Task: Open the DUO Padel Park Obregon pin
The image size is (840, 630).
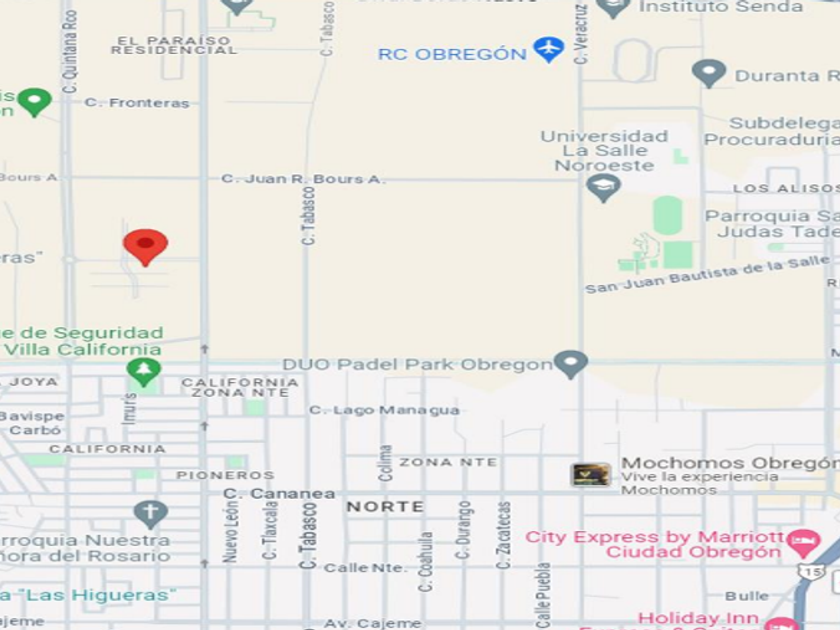Action: (x=571, y=364)
